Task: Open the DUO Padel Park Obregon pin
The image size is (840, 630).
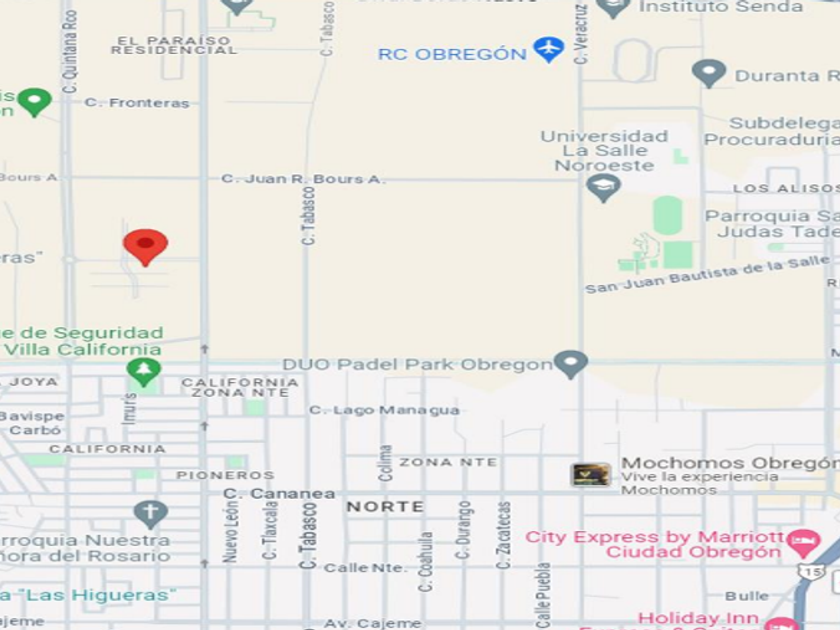Action: (x=571, y=364)
